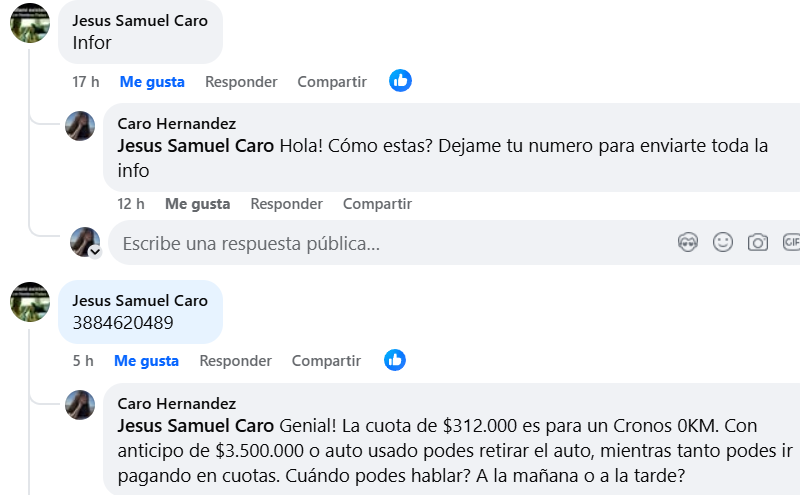Reply to the 'Infor' comment
Viewport: 800px width, 495px height.
241,81
